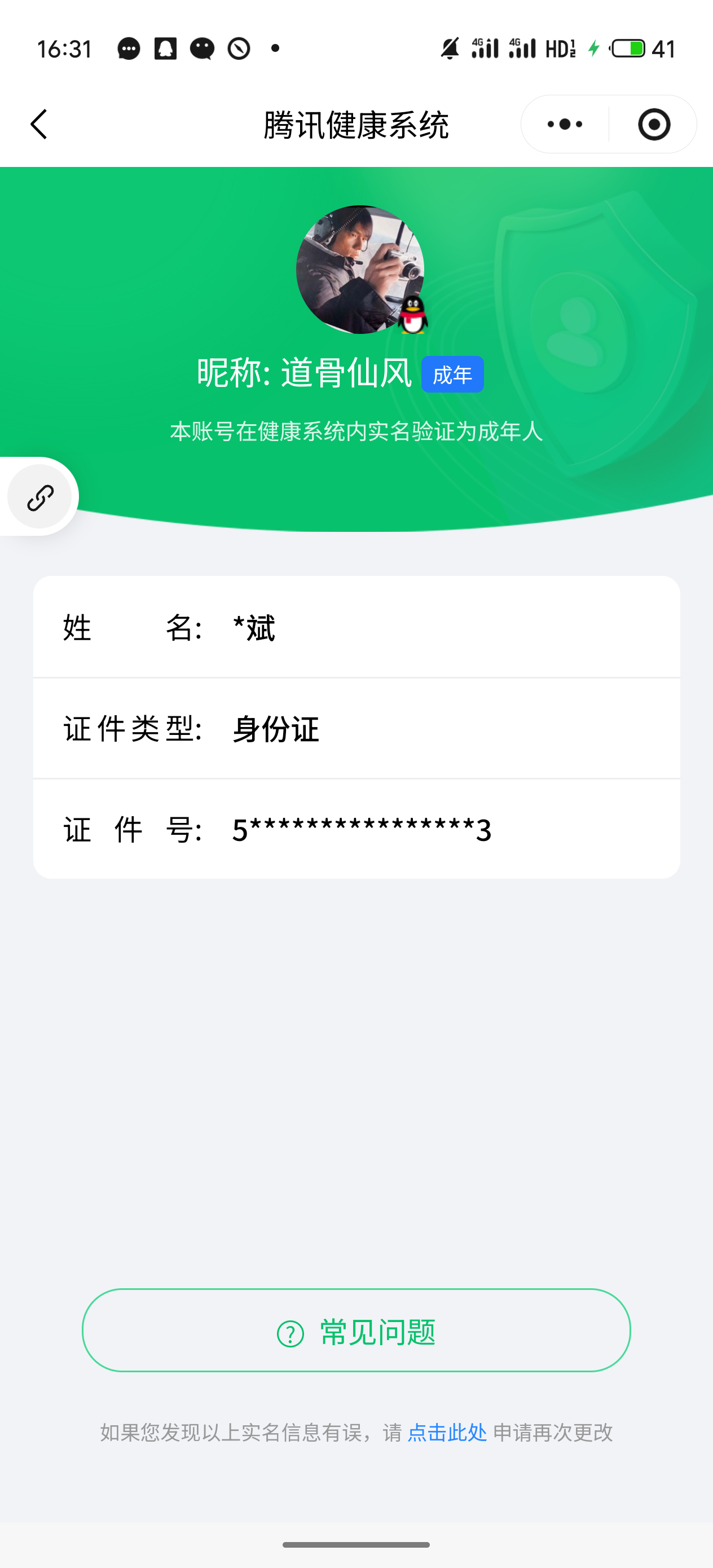Tap the floating chain link button
Image resolution: width=713 pixels, height=1568 pixels.
[x=40, y=497]
